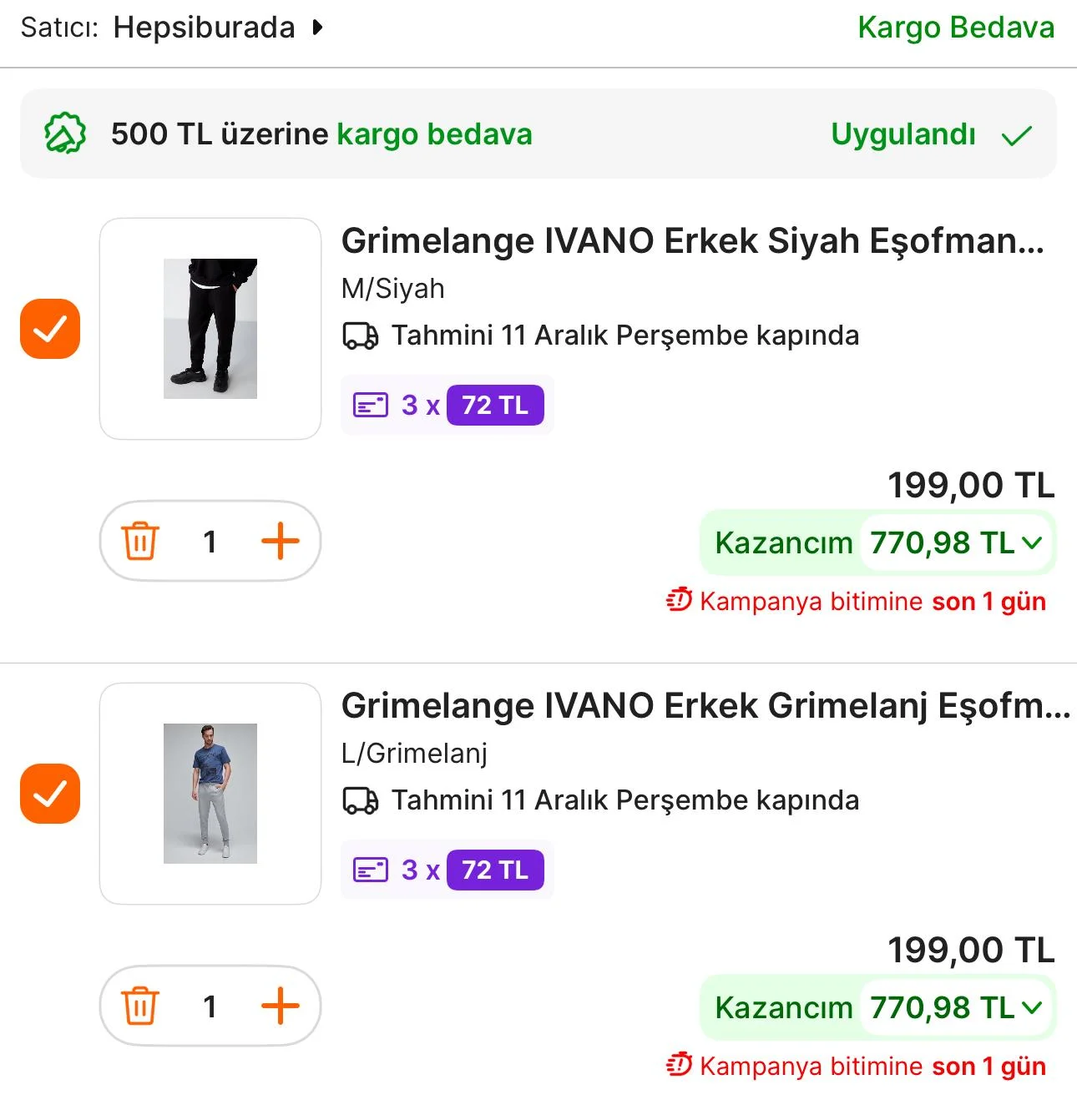Increase quantity of the M/Siyah sweatpants
This screenshot has width=1077, height=1120.
(x=281, y=542)
